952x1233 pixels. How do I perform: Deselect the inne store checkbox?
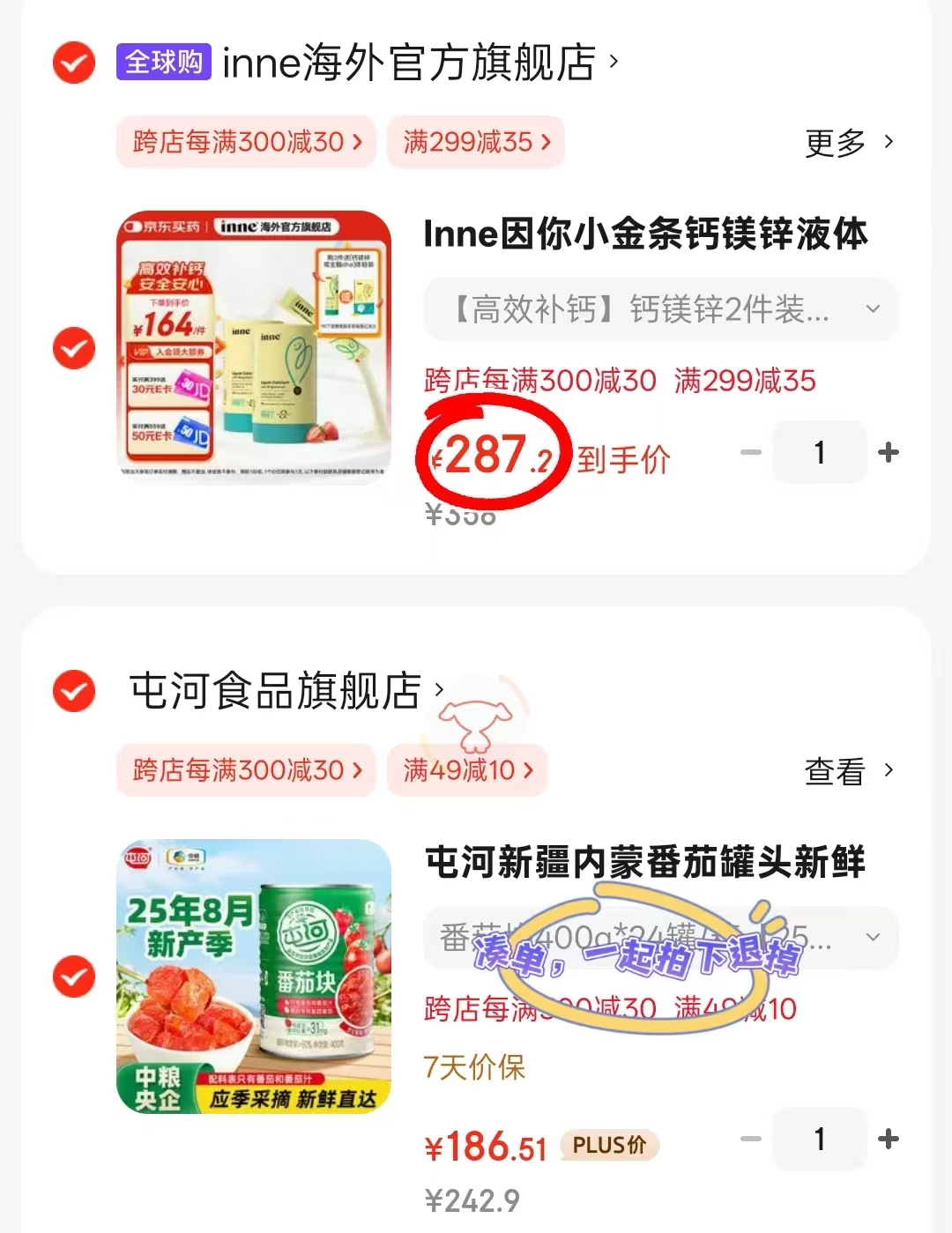[x=73, y=63]
